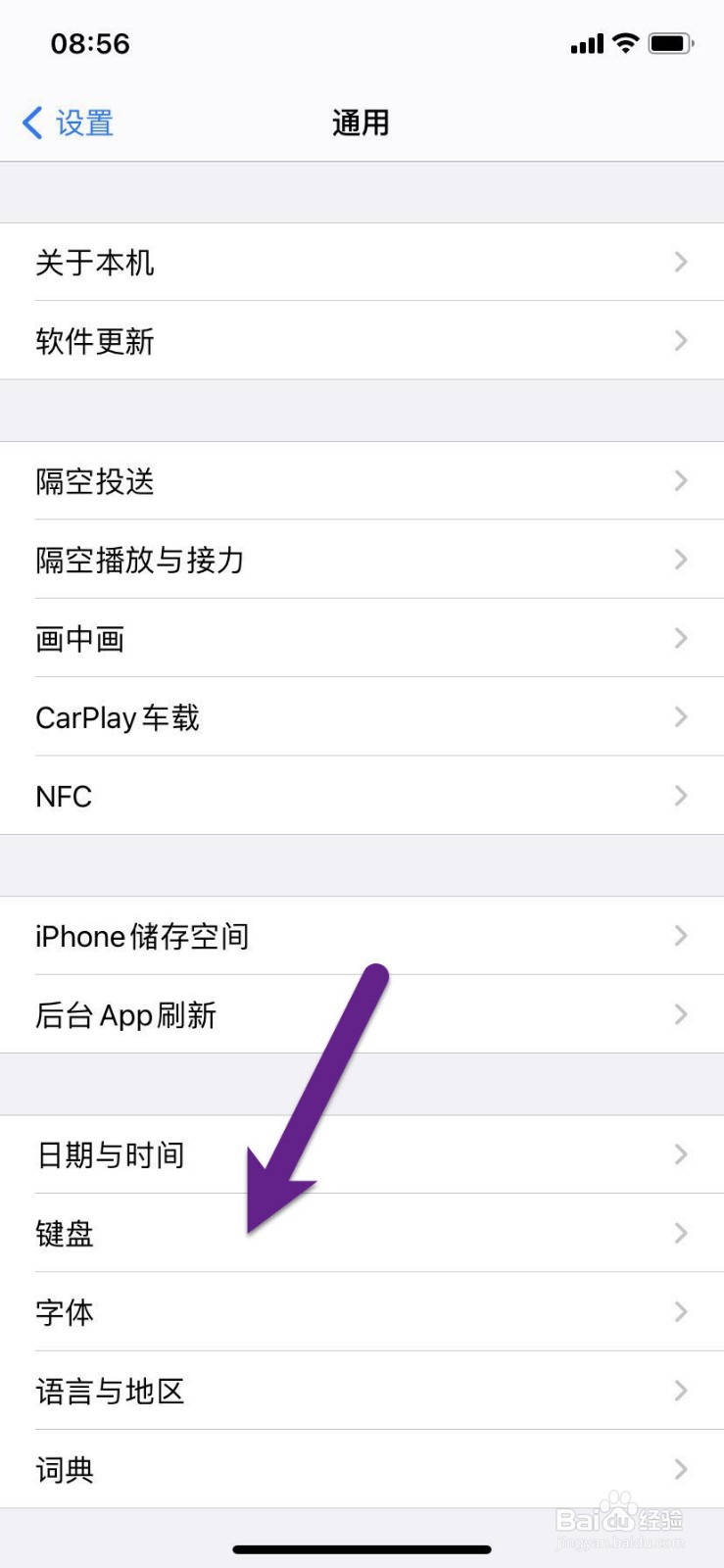Viewport: 724px width, 1568px height.
Task: Go back to 设置 main screen
Action: click(x=65, y=122)
